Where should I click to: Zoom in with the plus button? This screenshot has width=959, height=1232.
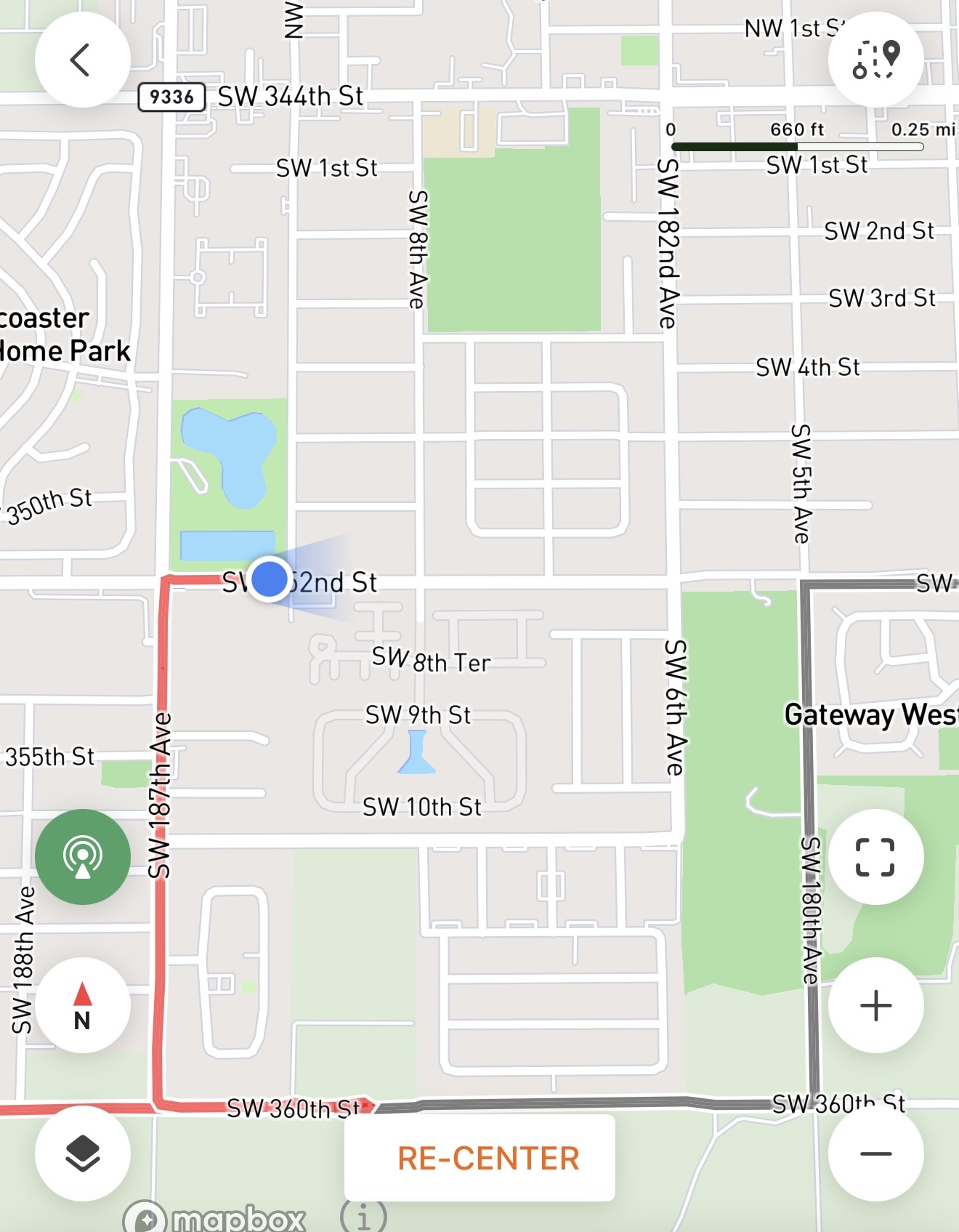click(x=875, y=1005)
